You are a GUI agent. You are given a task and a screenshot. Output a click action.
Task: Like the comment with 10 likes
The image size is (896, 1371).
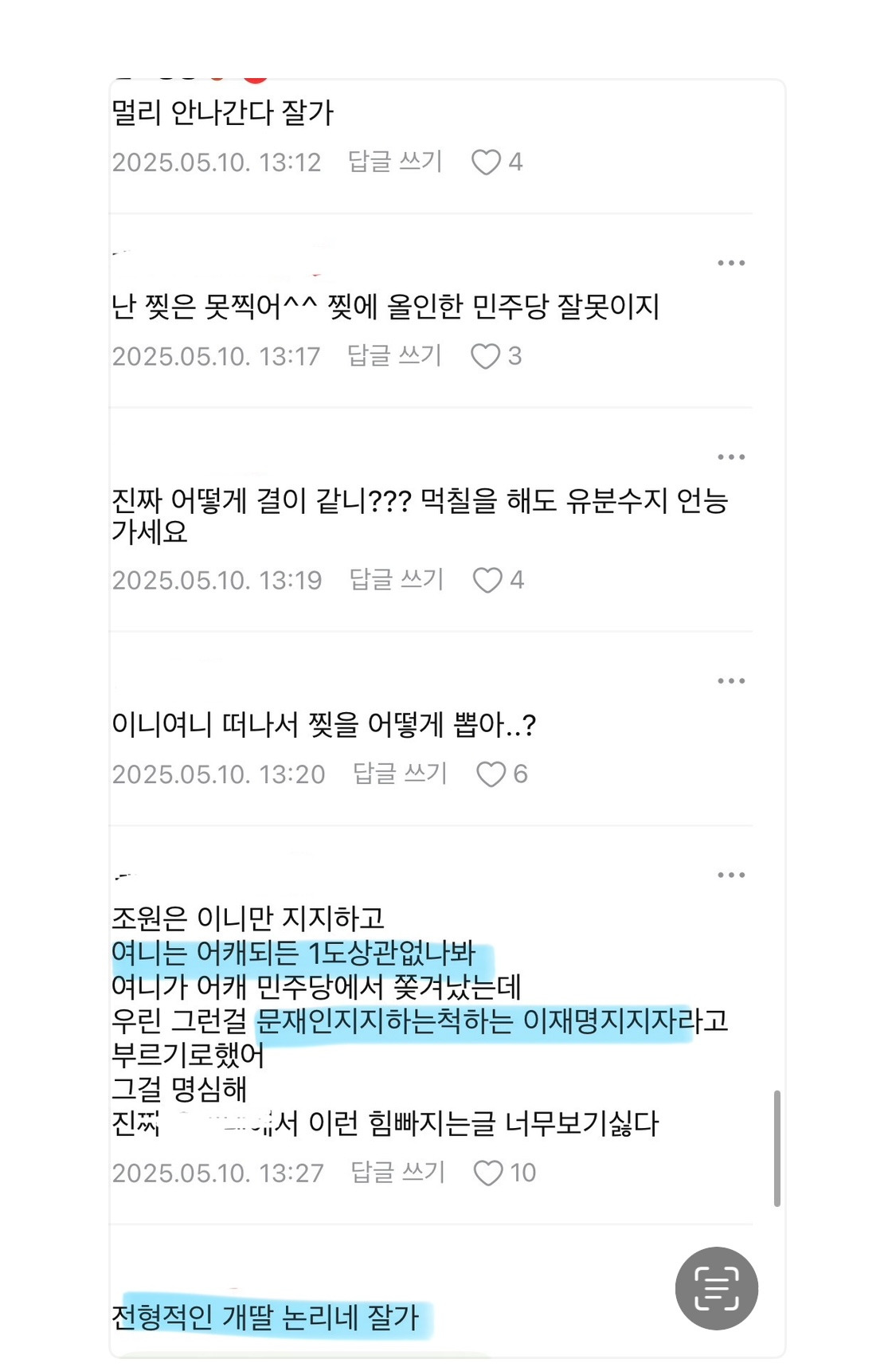pos(488,1173)
